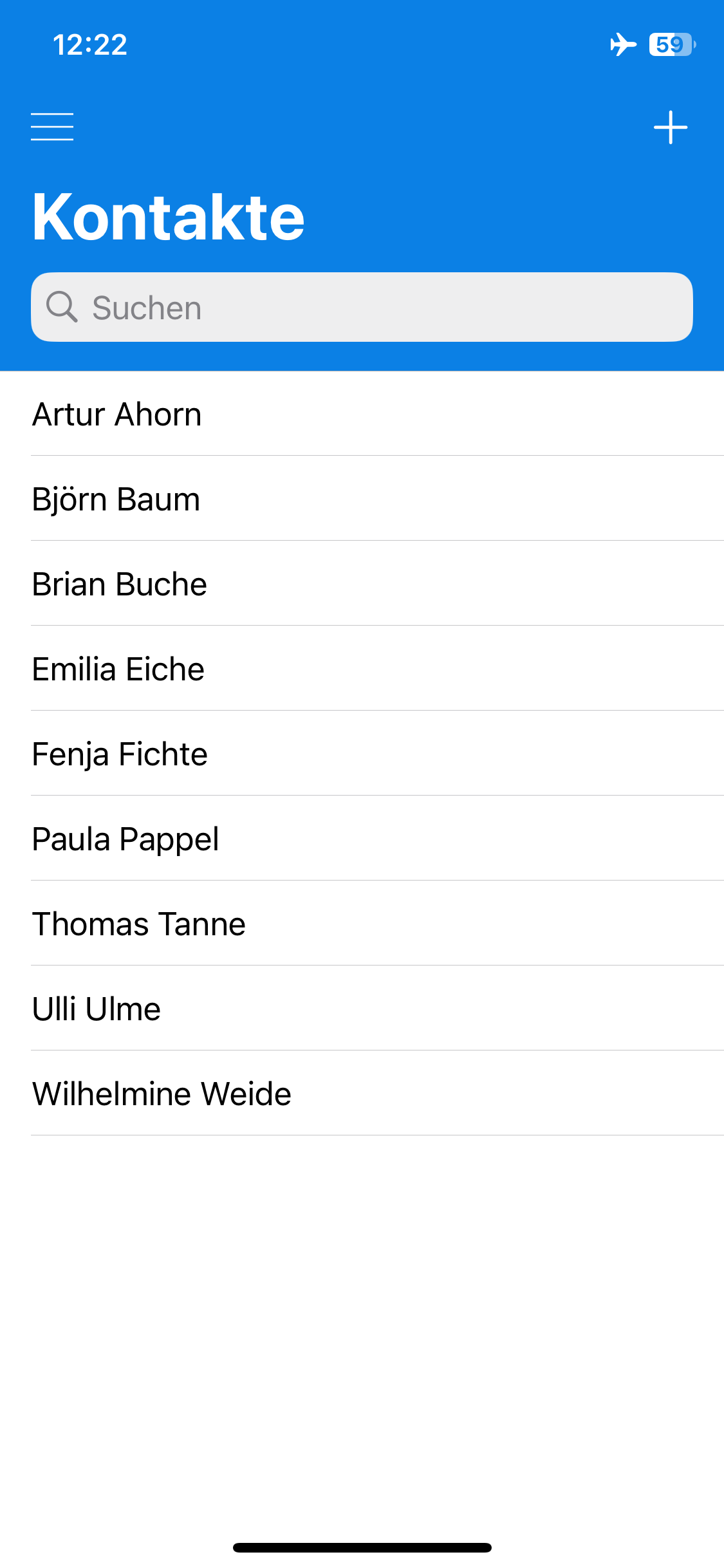
Task: Add a new contact
Action: pyautogui.click(x=671, y=127)
